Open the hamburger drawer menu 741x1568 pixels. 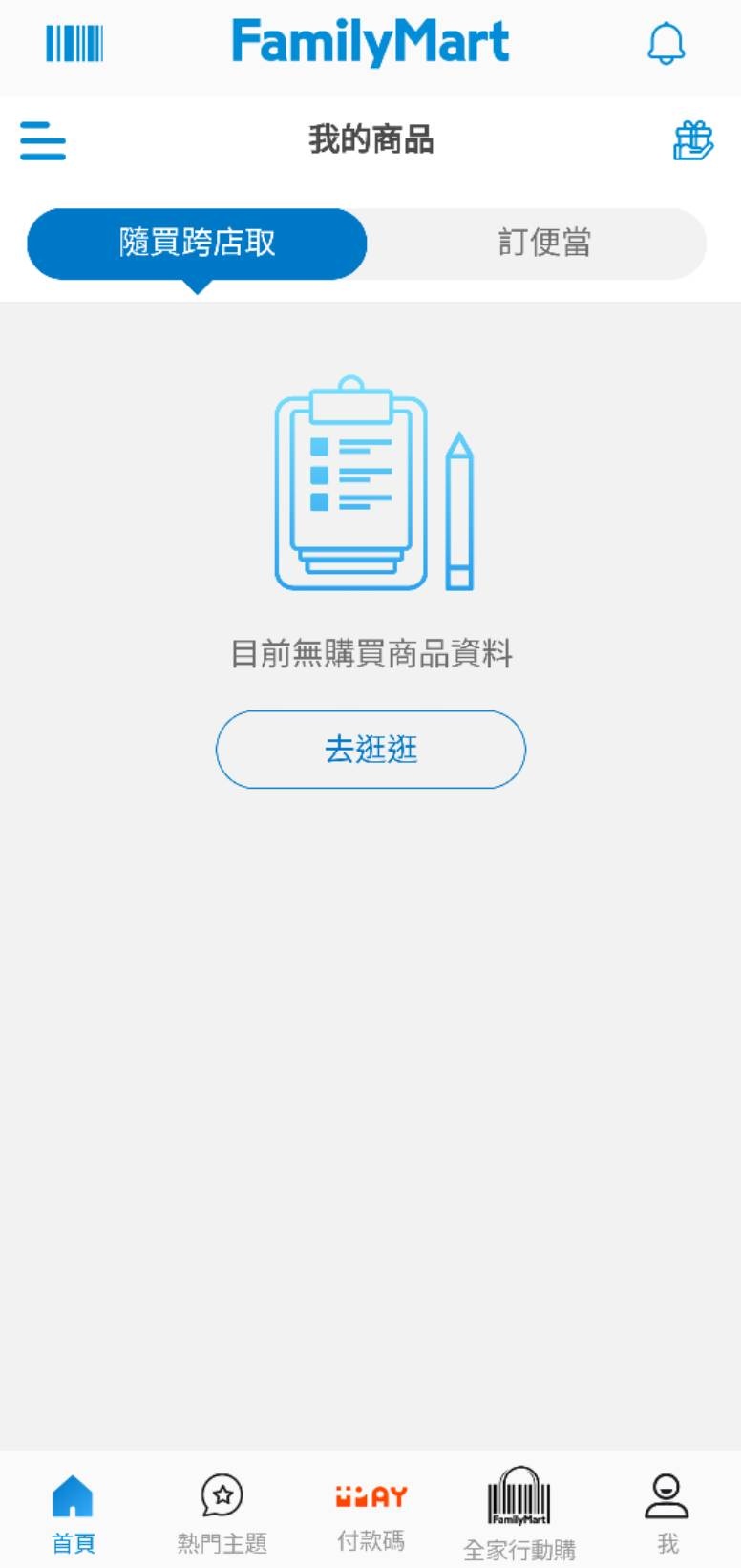click(x=43, y=140)
